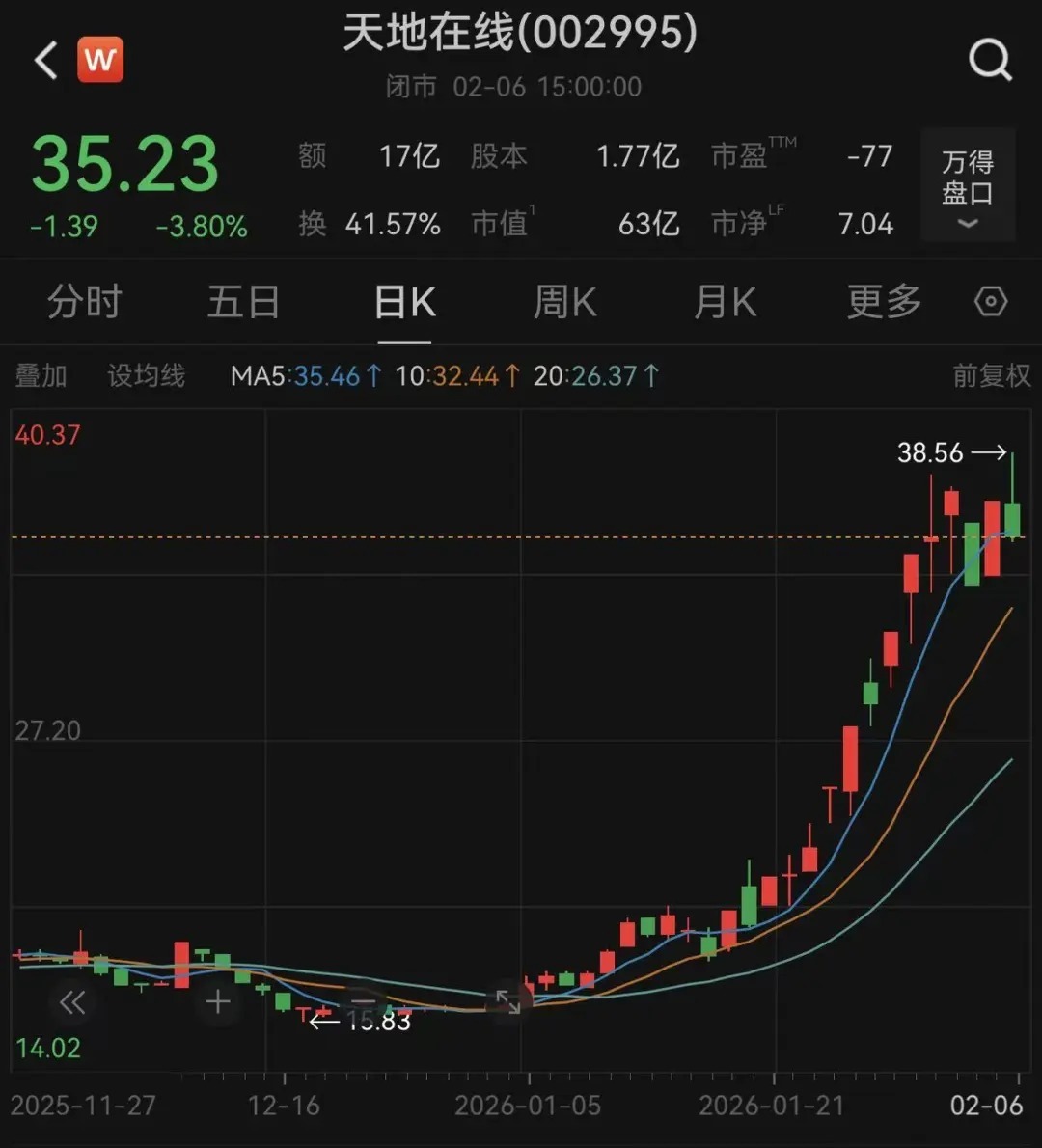The height and width of the screenshot is (1148, 1042).
Task: Open the stock search magnifier
Action: 990,61
